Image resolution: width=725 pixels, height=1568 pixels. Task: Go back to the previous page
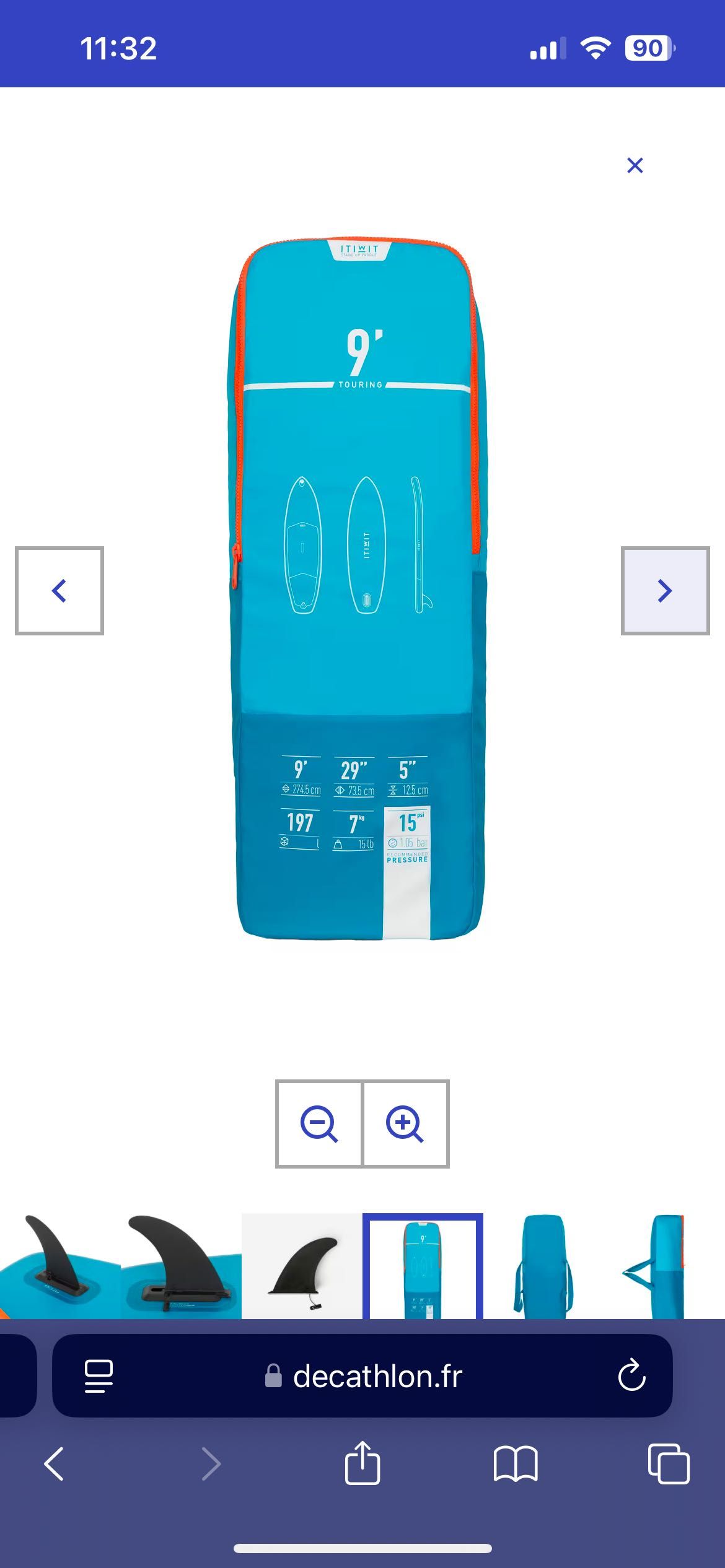[55, 1464]
